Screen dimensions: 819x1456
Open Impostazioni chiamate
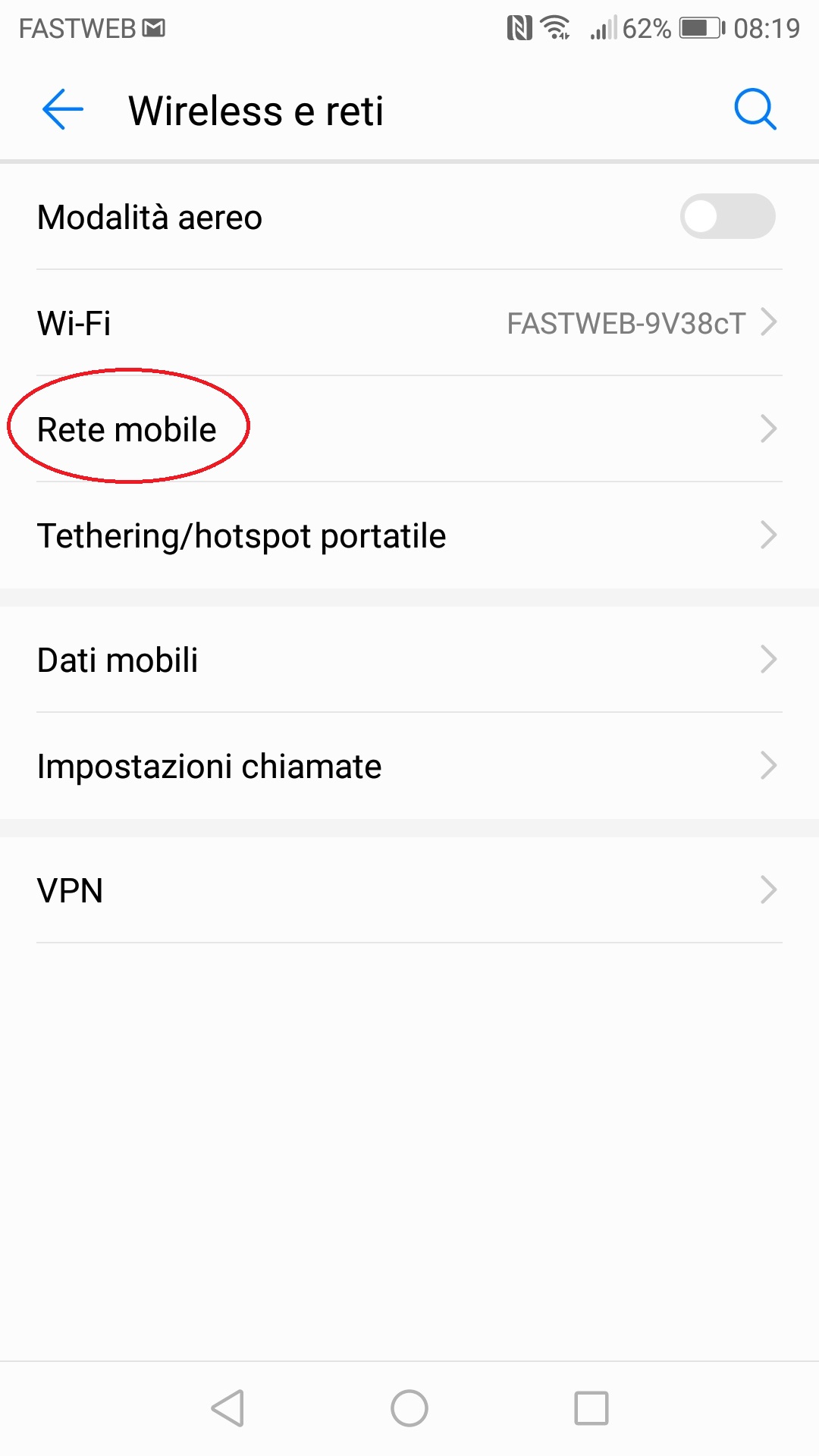[409, 766]
